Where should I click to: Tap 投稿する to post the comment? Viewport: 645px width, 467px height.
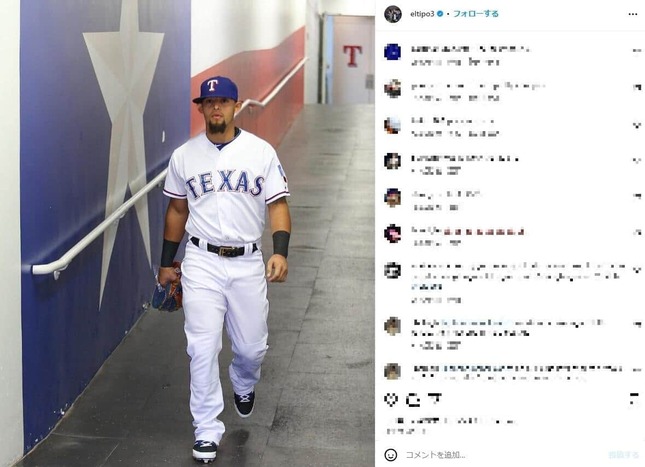pos(624,454)
